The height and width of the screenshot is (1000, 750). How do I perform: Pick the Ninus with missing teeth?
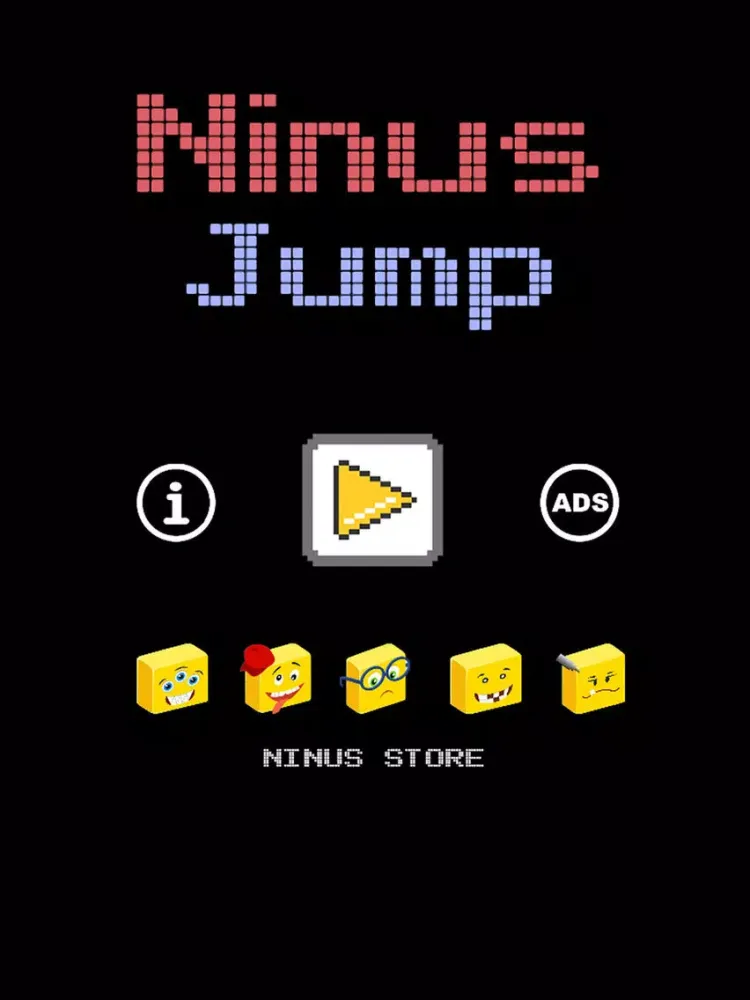click(486, 679)
